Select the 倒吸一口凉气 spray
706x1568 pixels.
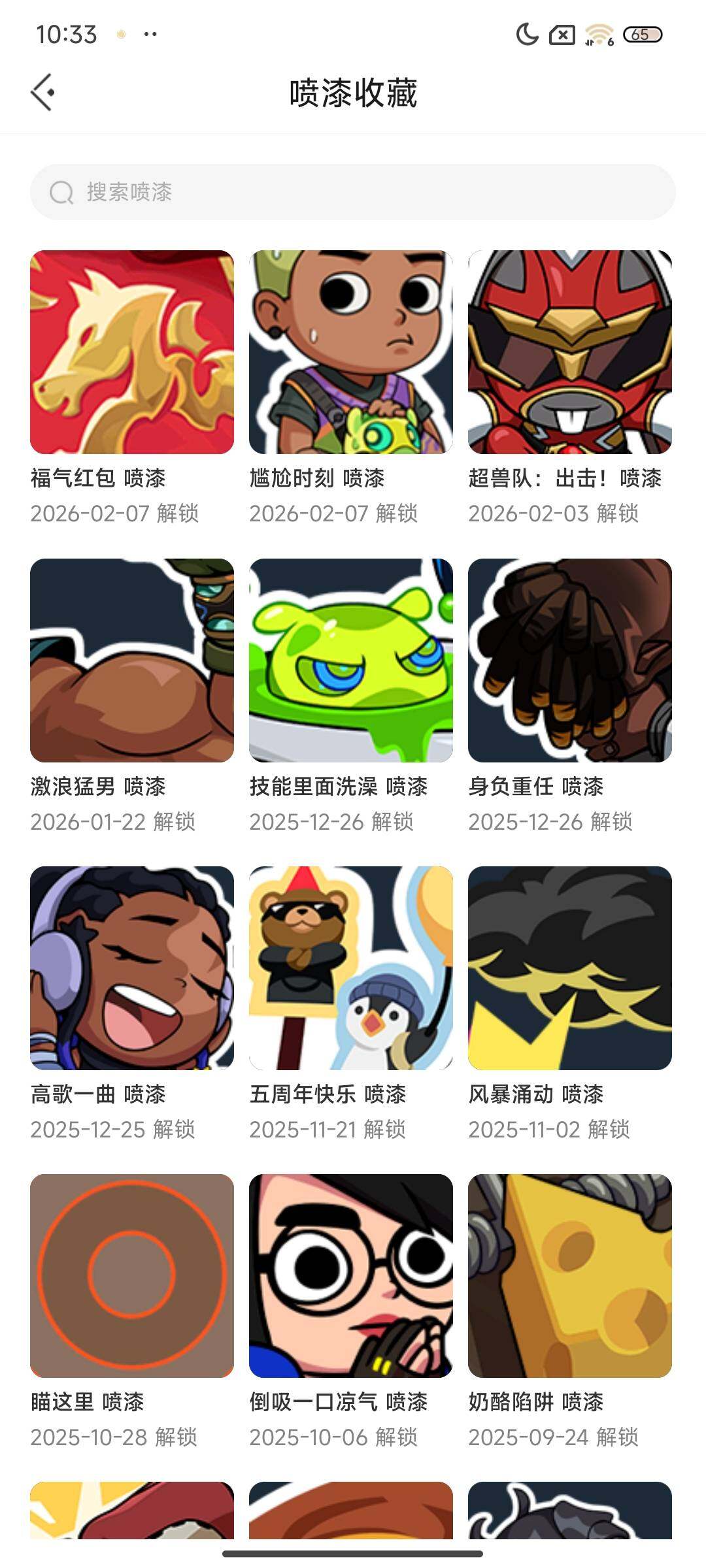pyautogui.click(x=351, y=1276)
